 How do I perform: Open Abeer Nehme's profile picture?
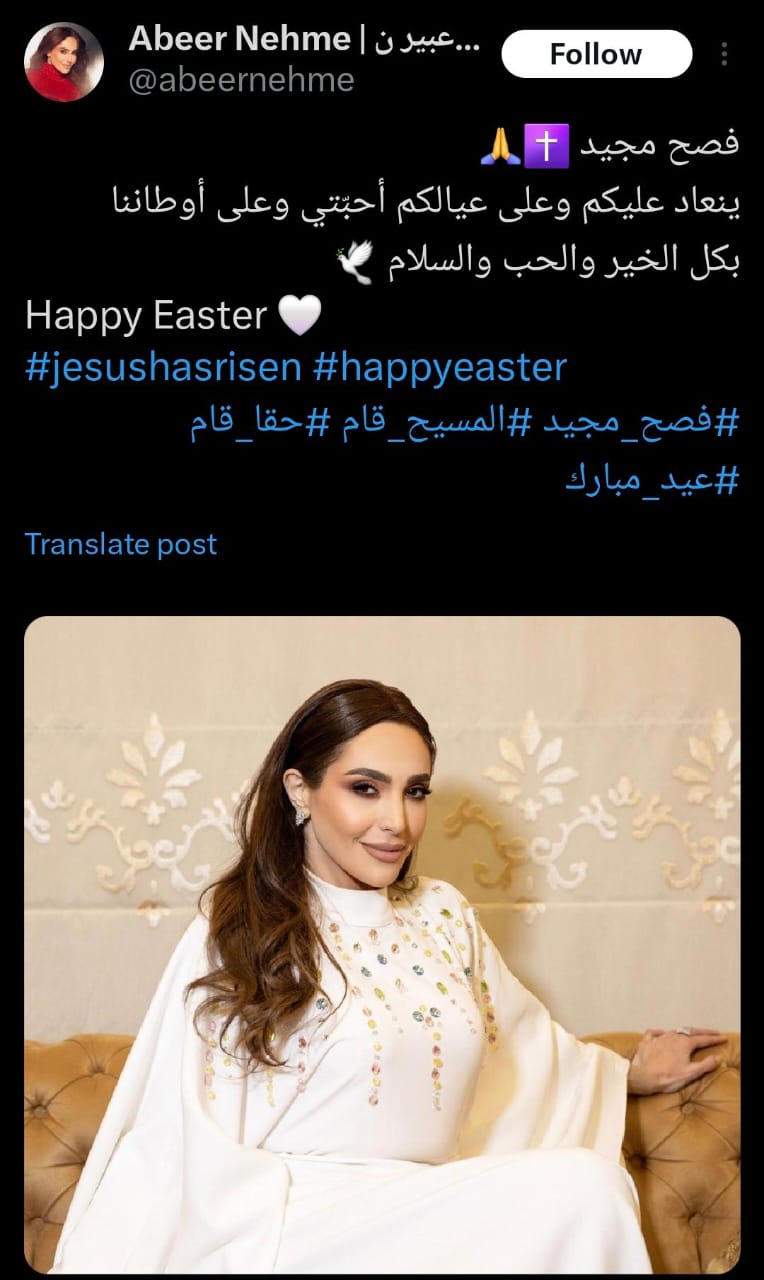click(x=64, y=62)
